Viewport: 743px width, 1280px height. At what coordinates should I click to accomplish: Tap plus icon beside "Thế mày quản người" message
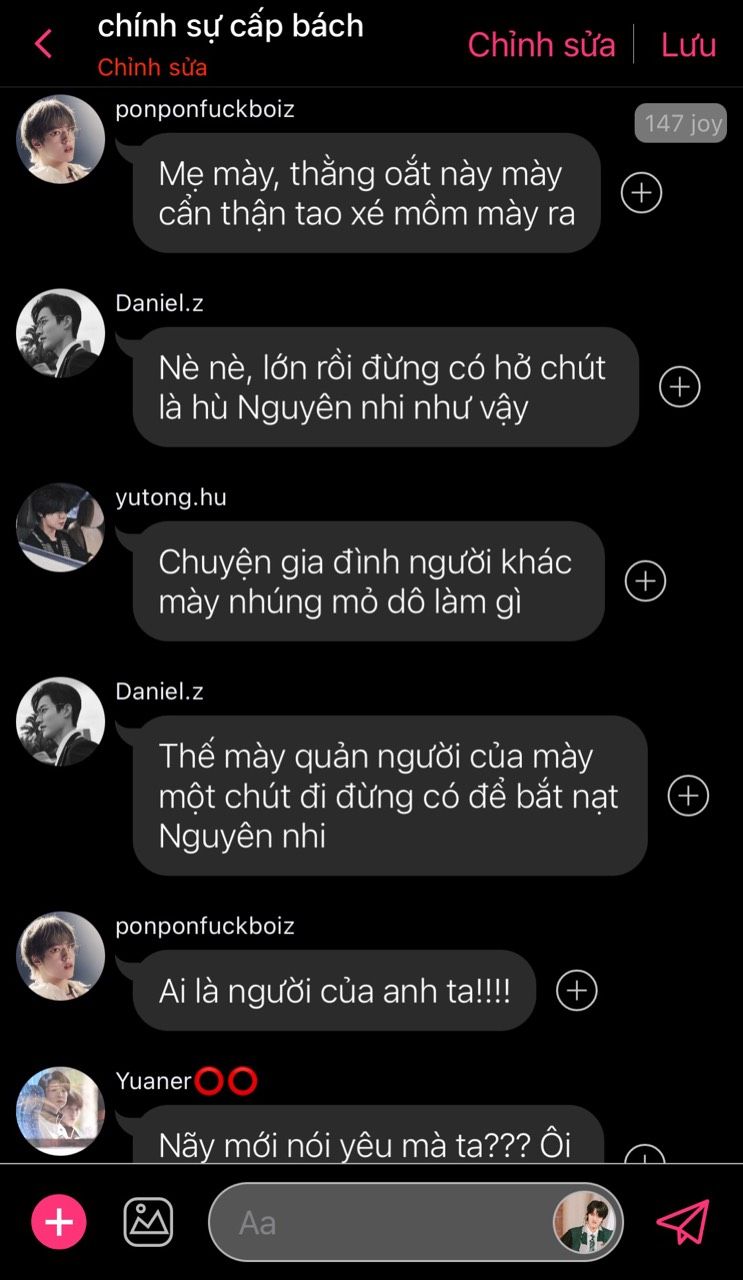[687, 796]
